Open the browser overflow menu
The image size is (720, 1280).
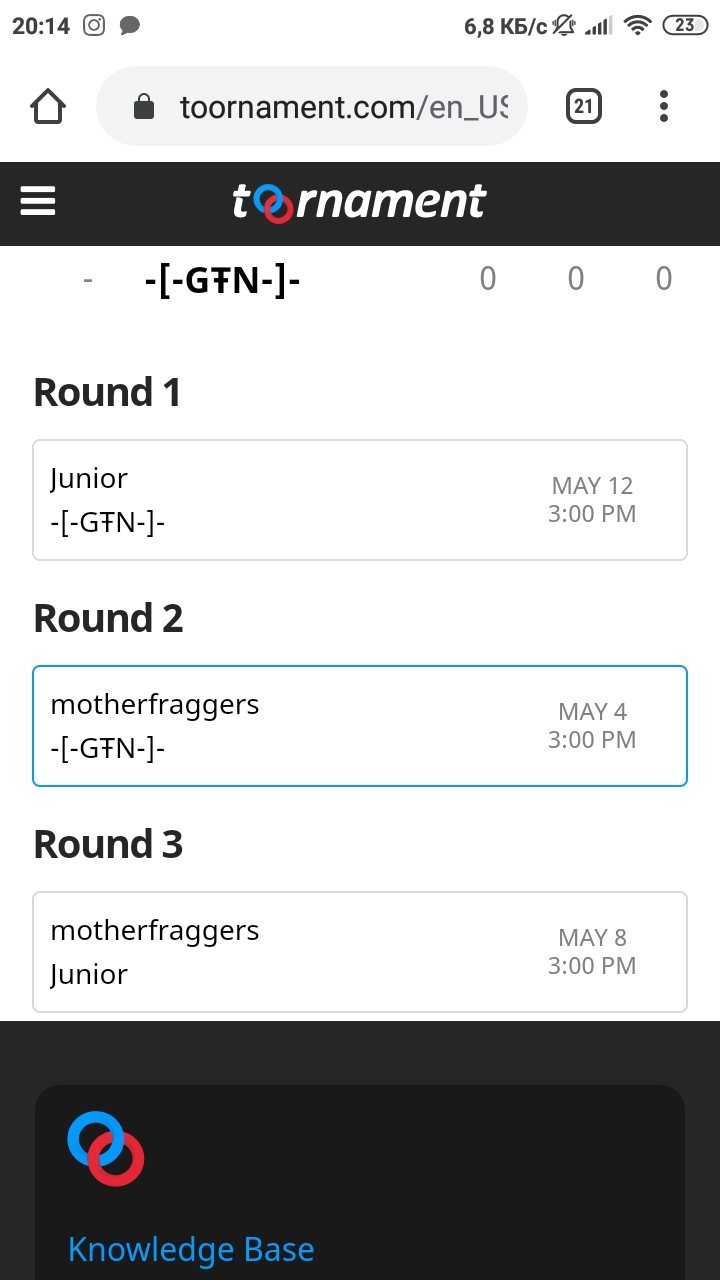click(664, 106)
